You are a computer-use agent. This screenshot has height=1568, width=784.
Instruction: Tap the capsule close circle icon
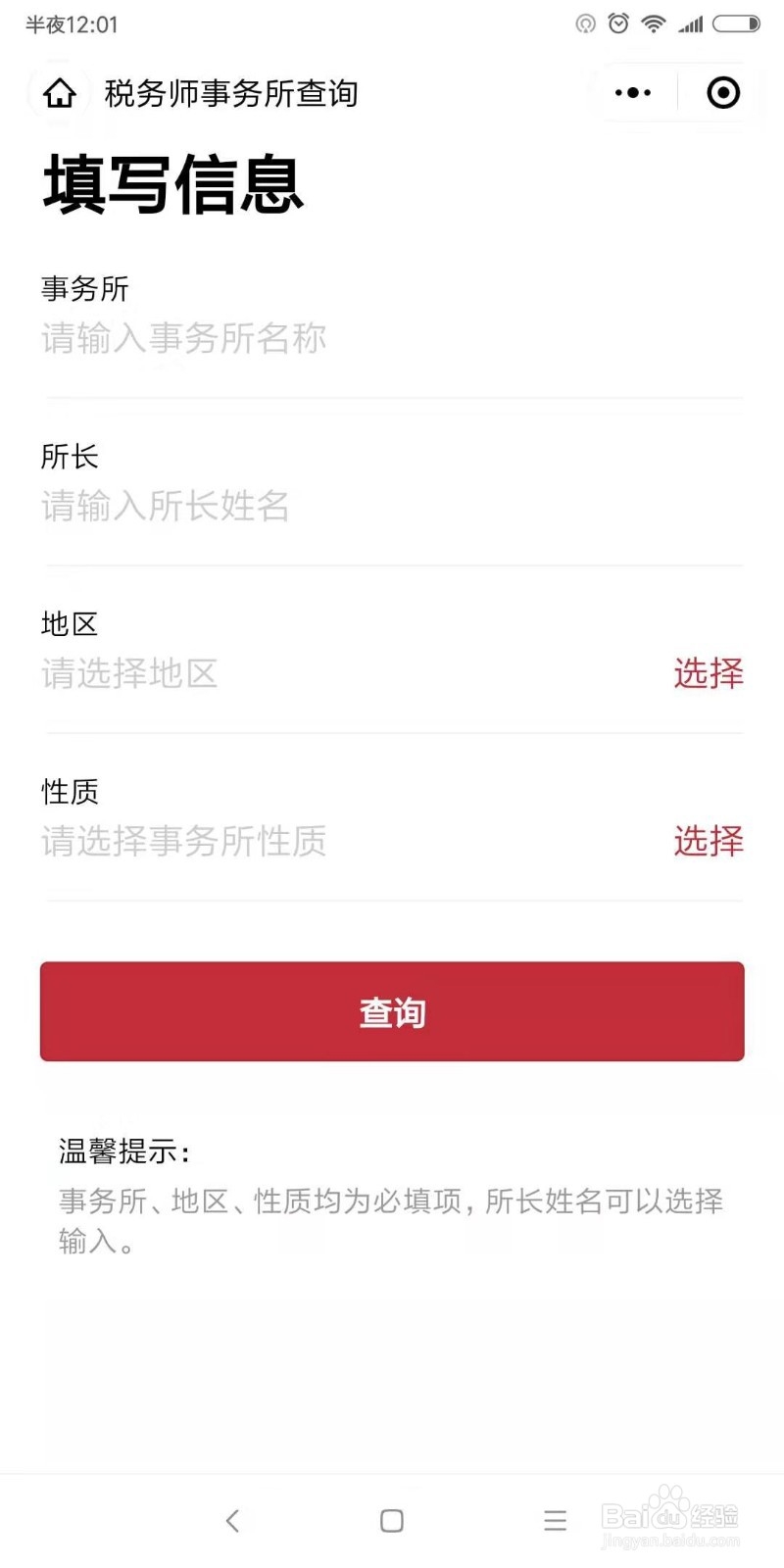[722, 92]
